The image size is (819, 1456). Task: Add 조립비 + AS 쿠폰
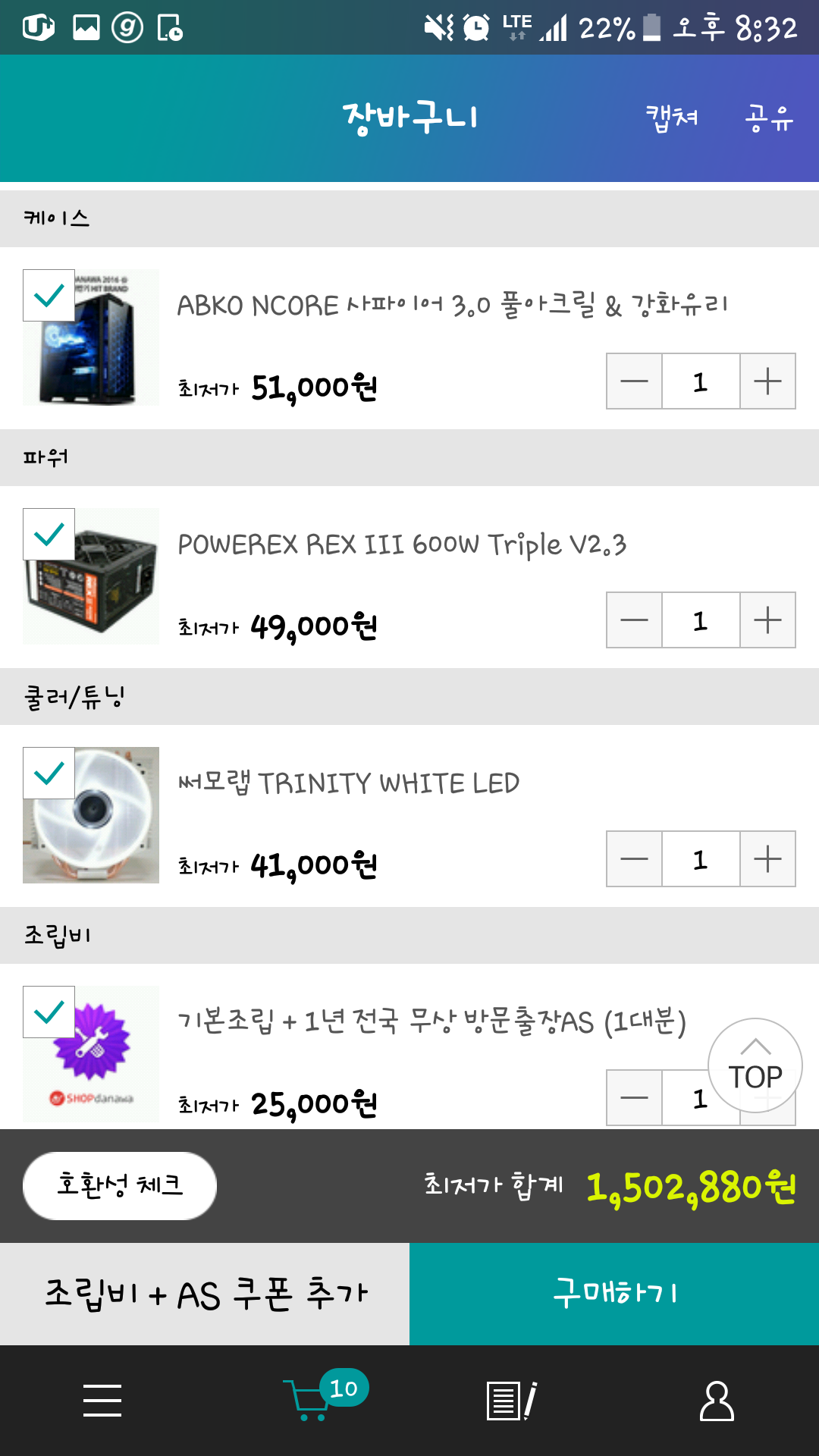point(205,1294)
